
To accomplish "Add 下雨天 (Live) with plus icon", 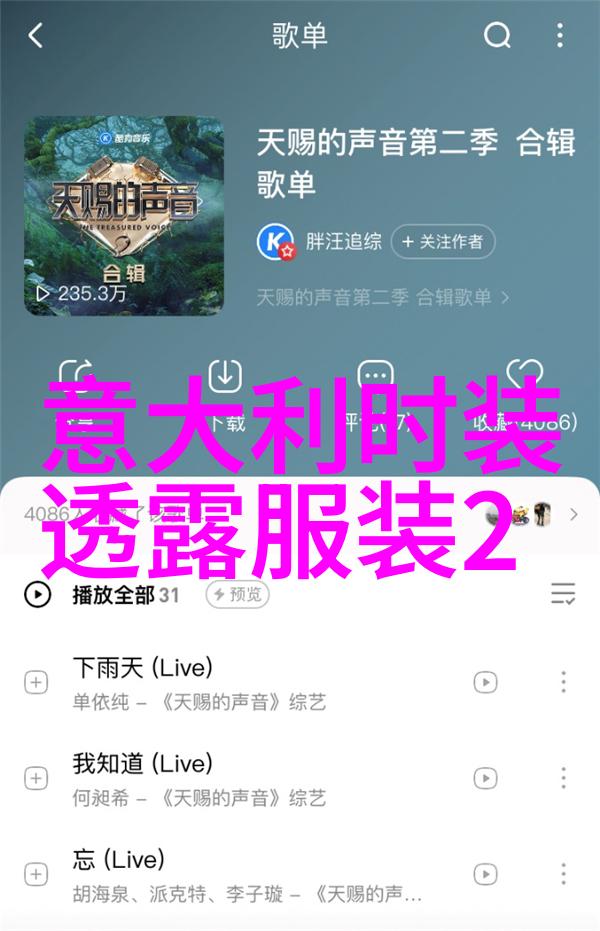I will 36,683.
